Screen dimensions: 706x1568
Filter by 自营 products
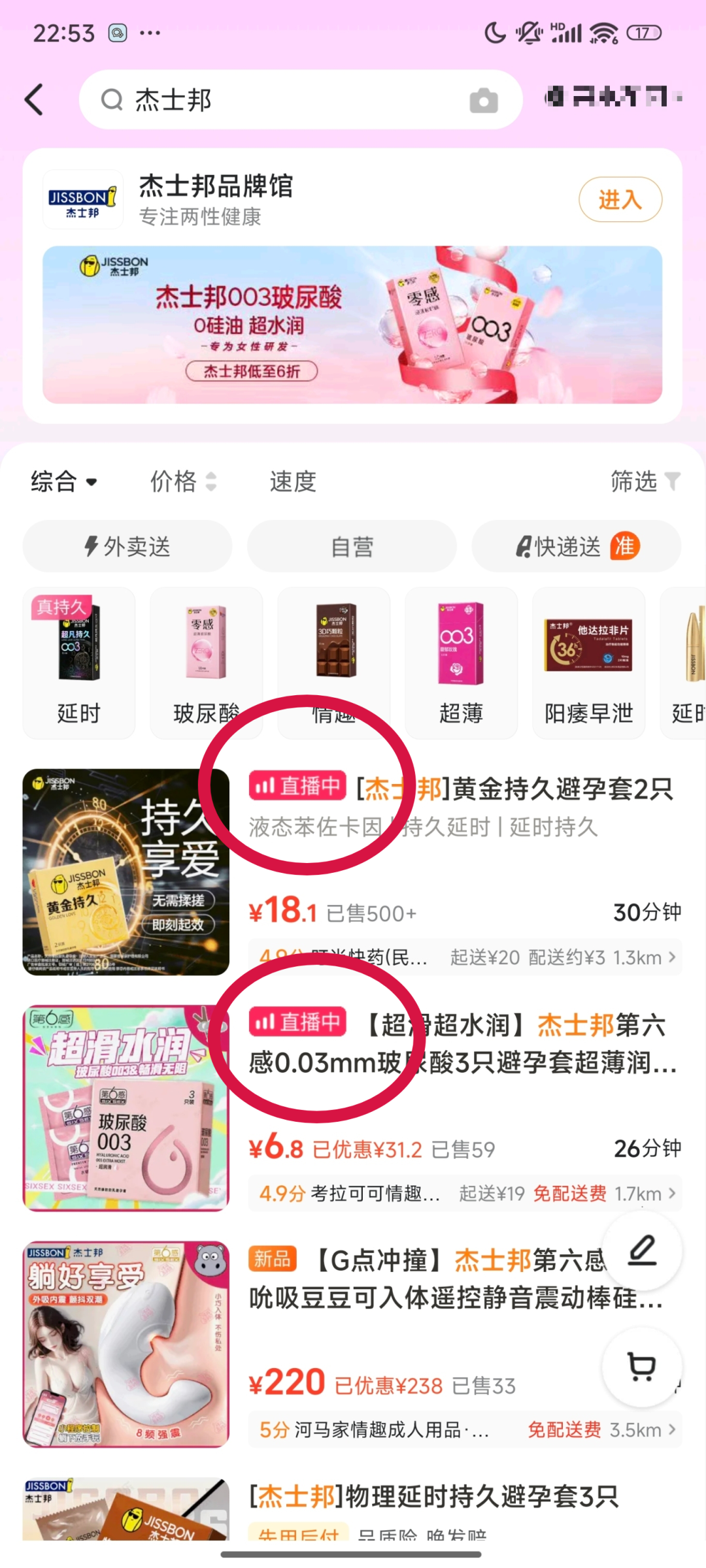(352, 546)
